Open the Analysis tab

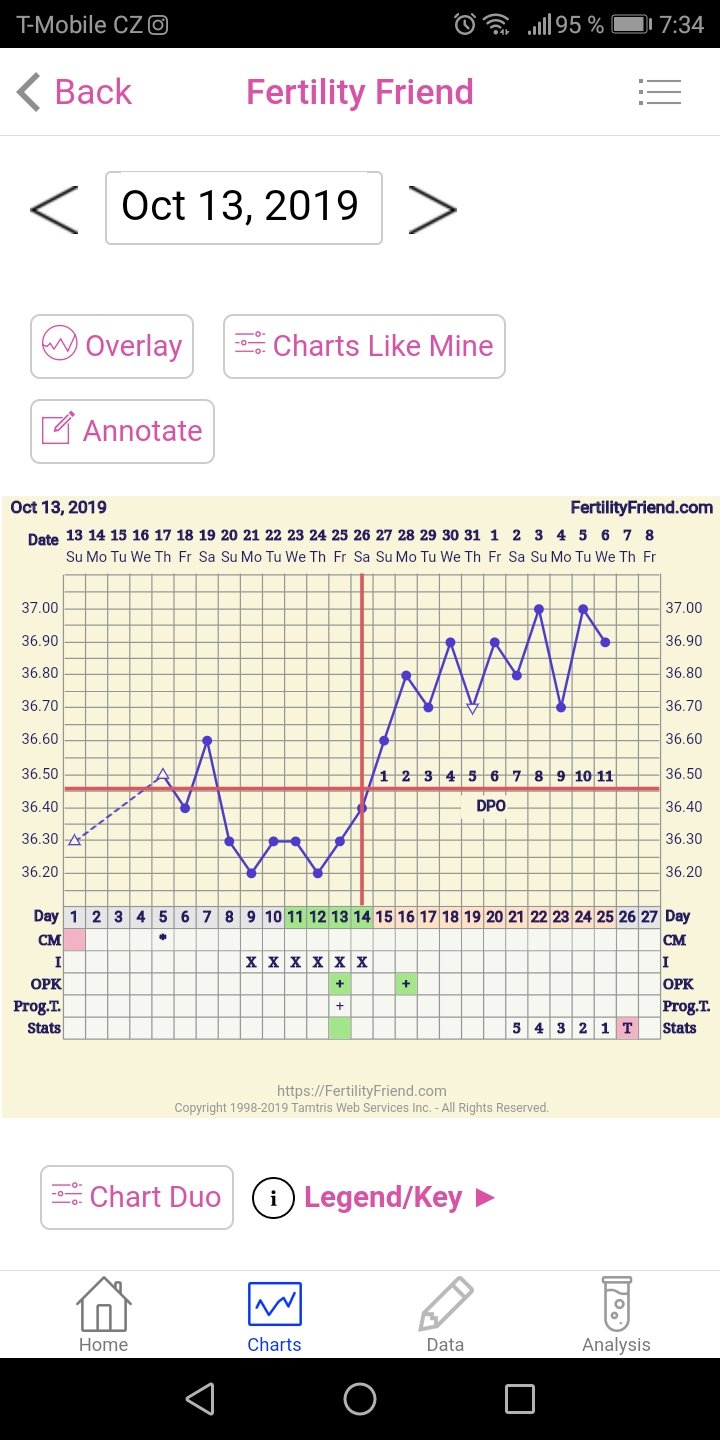616,1315
